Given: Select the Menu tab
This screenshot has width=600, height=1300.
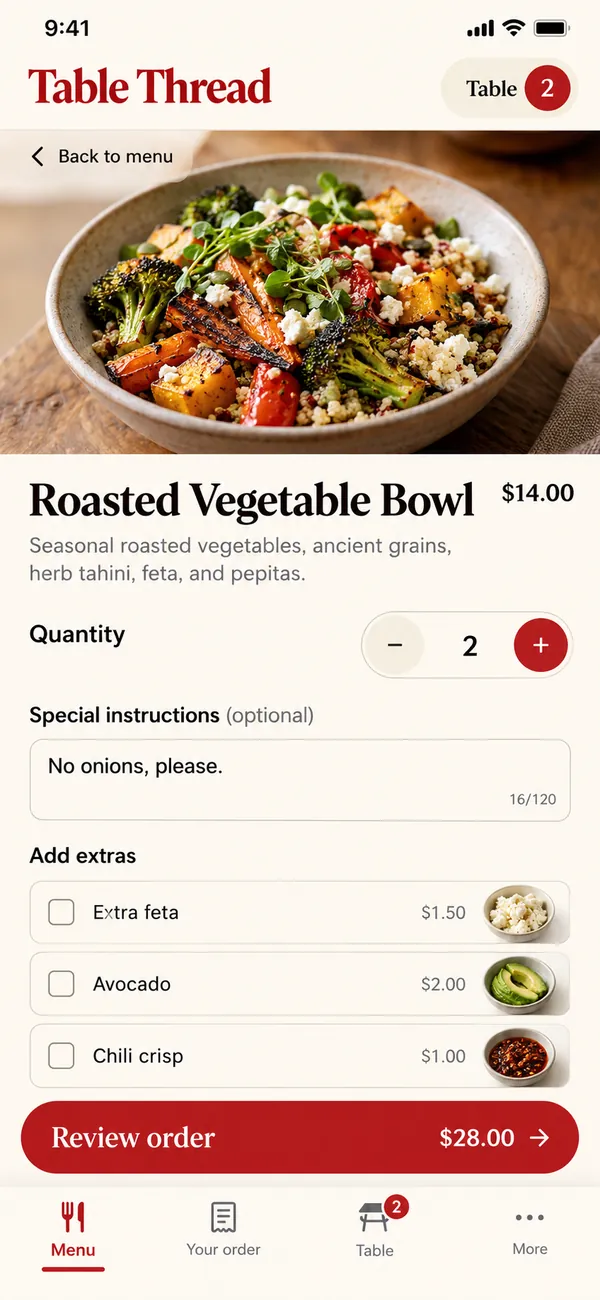Looking at the screenshot, I should click(x=73, y=1230).
